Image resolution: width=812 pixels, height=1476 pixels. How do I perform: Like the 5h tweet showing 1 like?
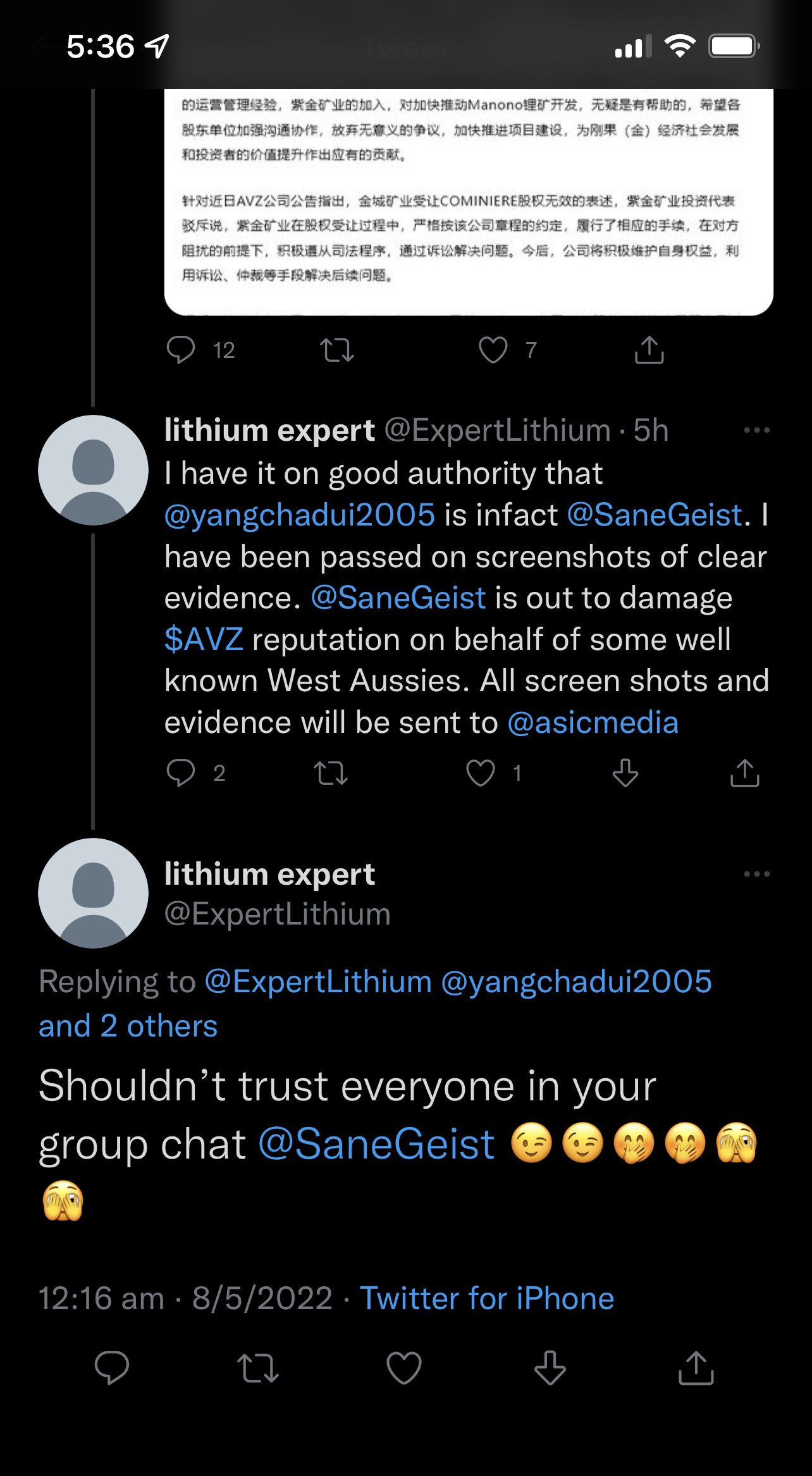(x=481, y=773)
